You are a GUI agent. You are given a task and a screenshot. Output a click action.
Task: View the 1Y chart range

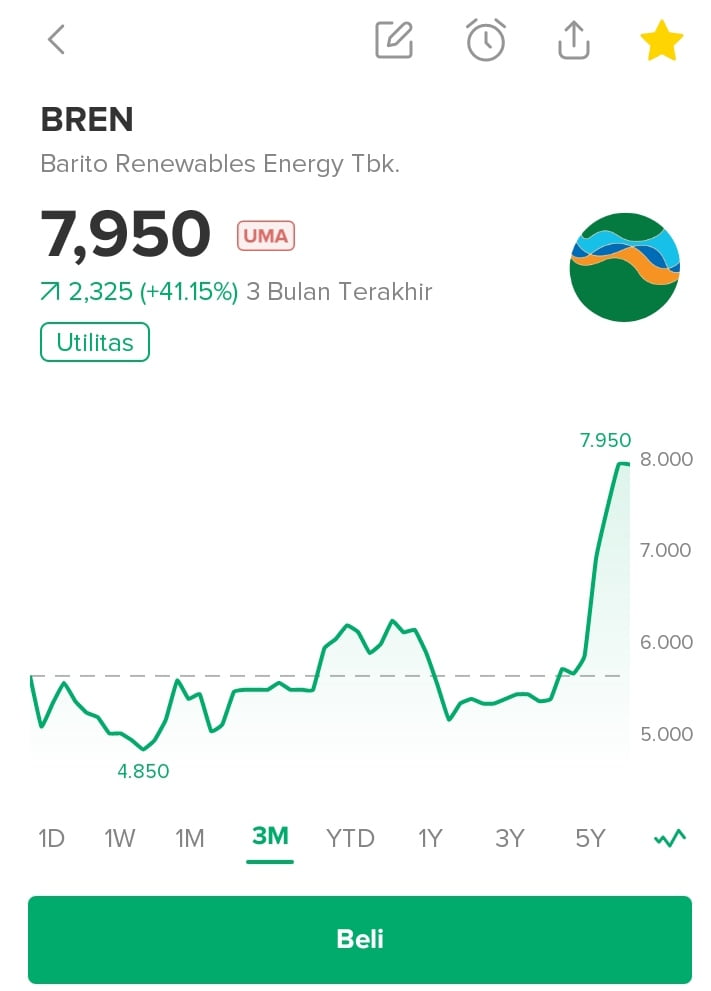click(x=430, y=838)
